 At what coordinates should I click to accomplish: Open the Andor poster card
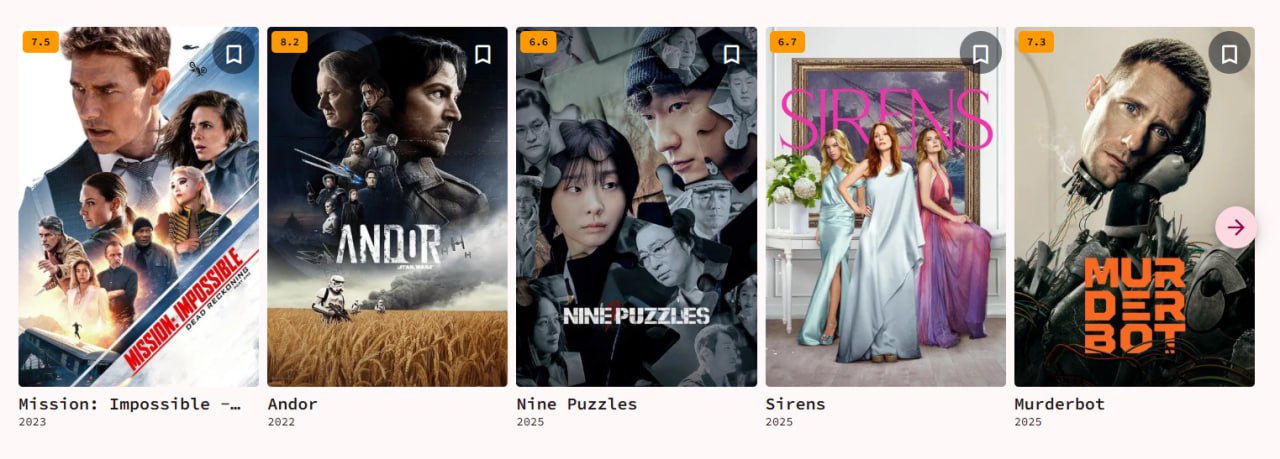tap(387, 220)
